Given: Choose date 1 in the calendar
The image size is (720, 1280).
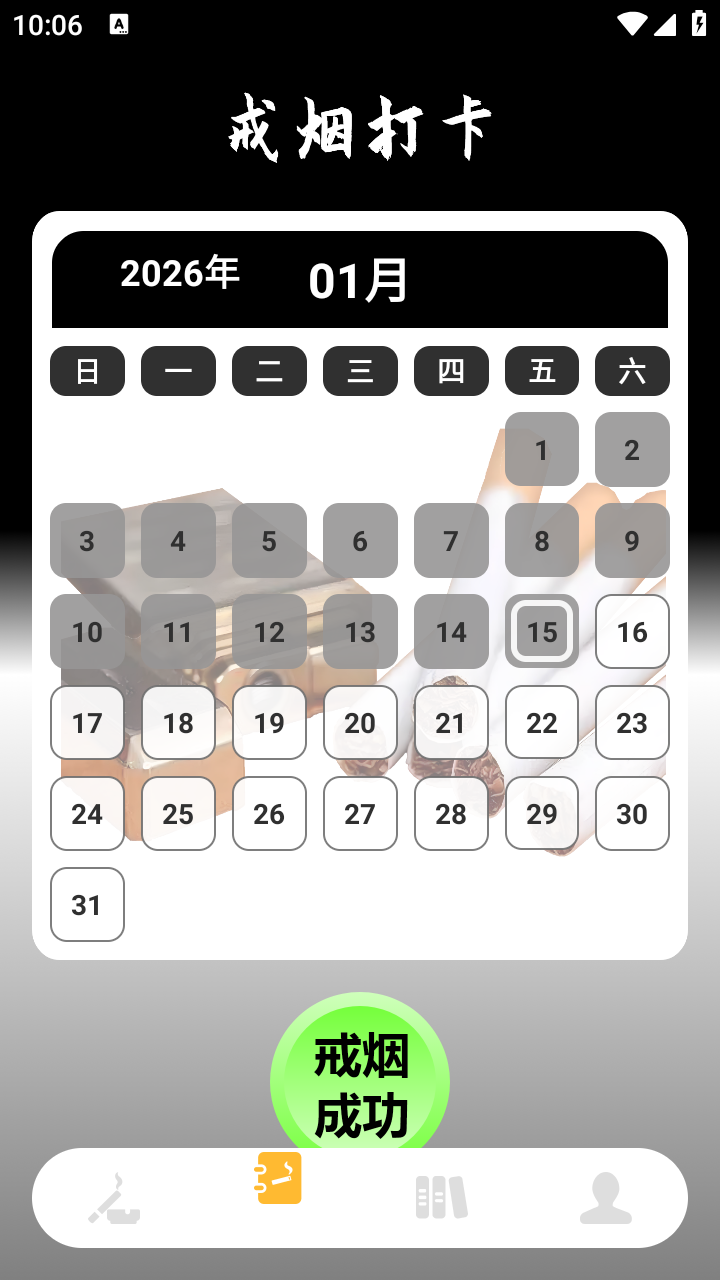Looking at the screenshot, I should pos(542,450).
